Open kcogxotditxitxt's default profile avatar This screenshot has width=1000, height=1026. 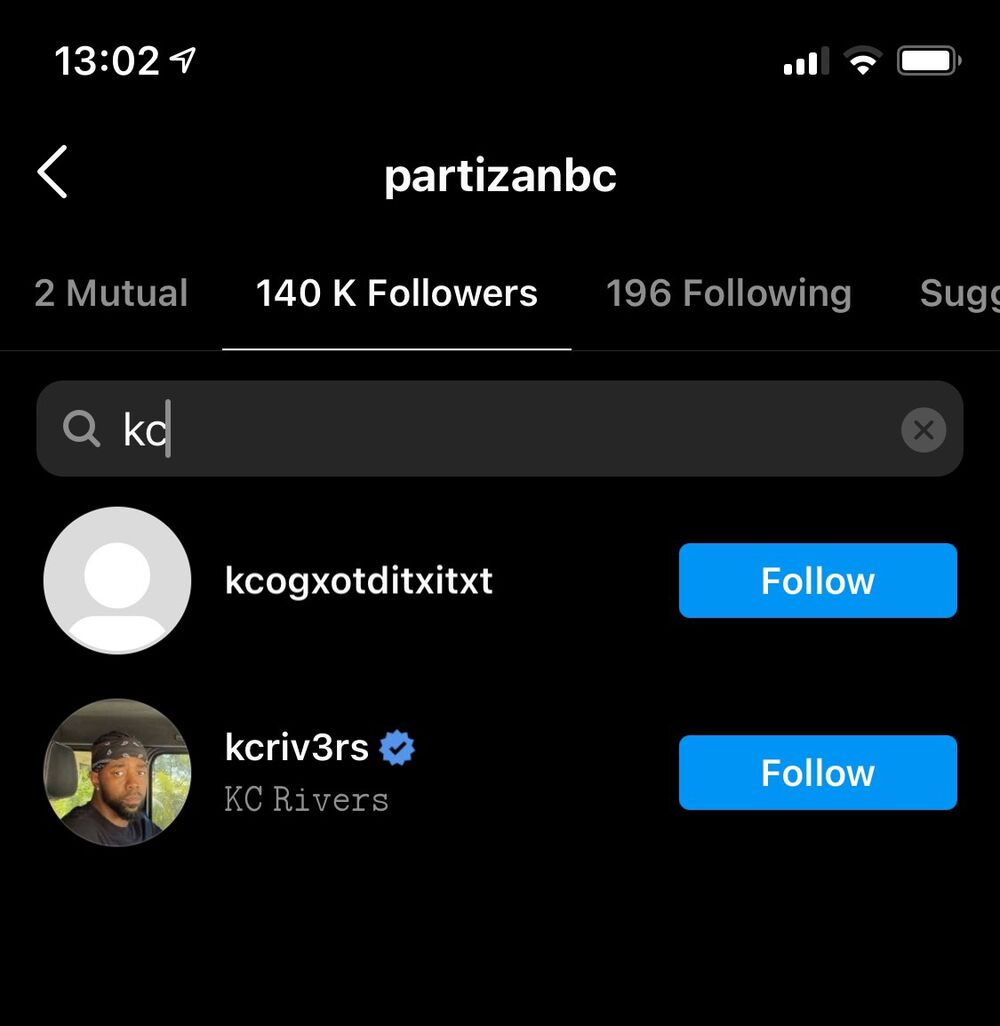(117, 581)
